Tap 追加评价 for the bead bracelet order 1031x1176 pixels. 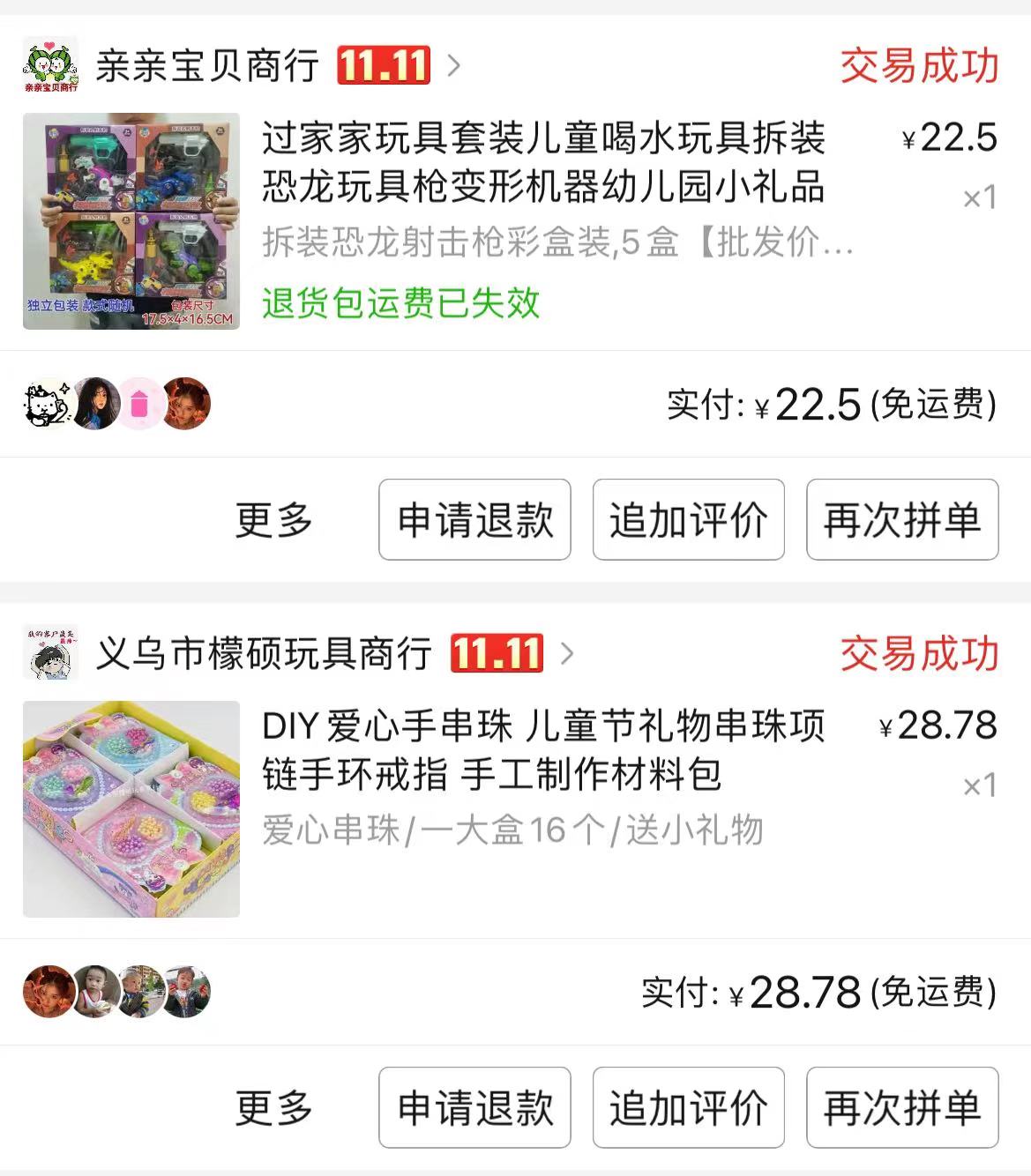[688, 1107]
